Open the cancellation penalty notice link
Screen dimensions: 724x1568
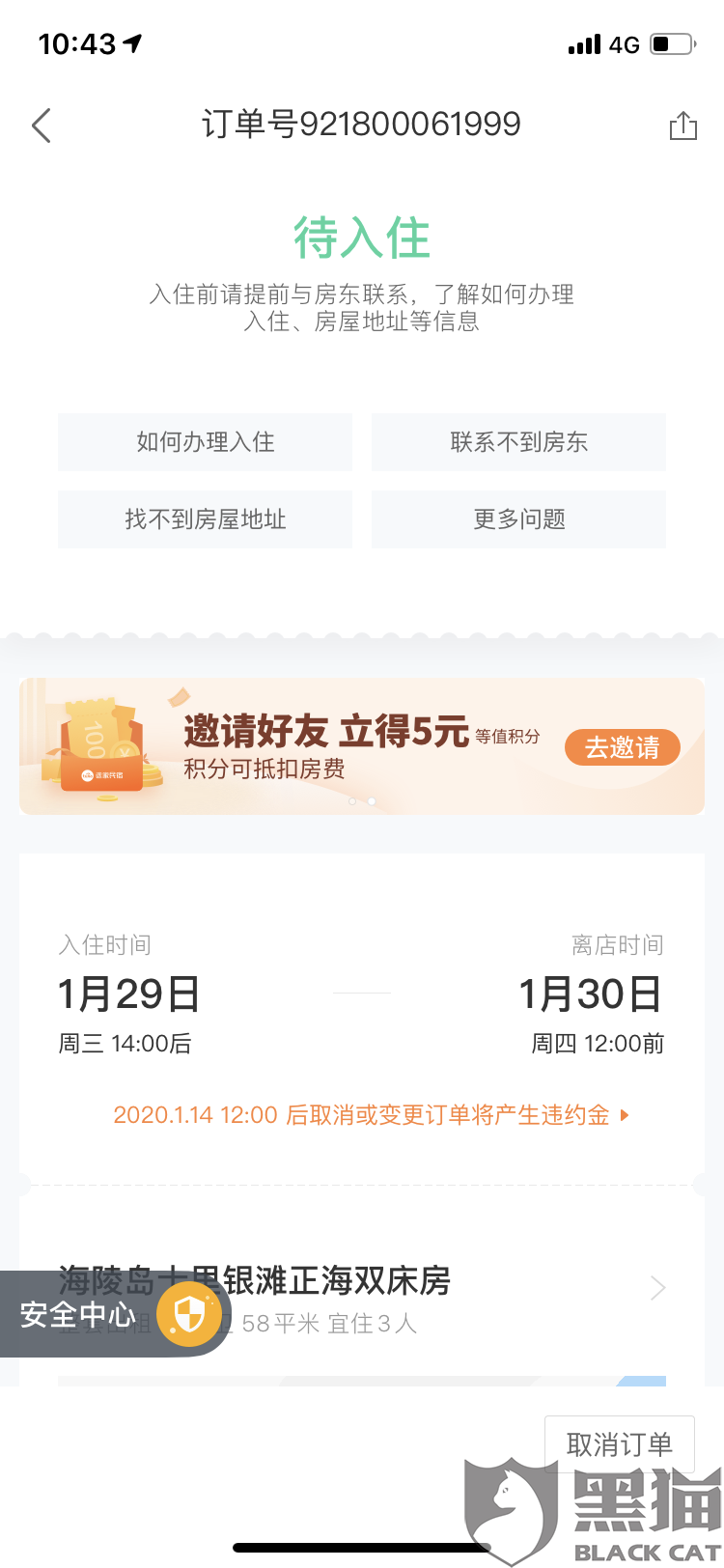[x=371, y=1115]
